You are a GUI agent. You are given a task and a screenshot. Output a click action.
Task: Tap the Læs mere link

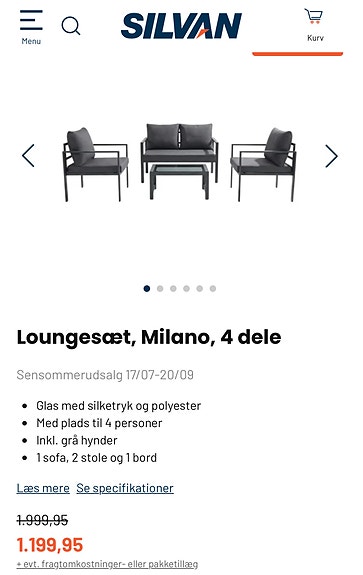pyautogui.click(x=43, y=488)
